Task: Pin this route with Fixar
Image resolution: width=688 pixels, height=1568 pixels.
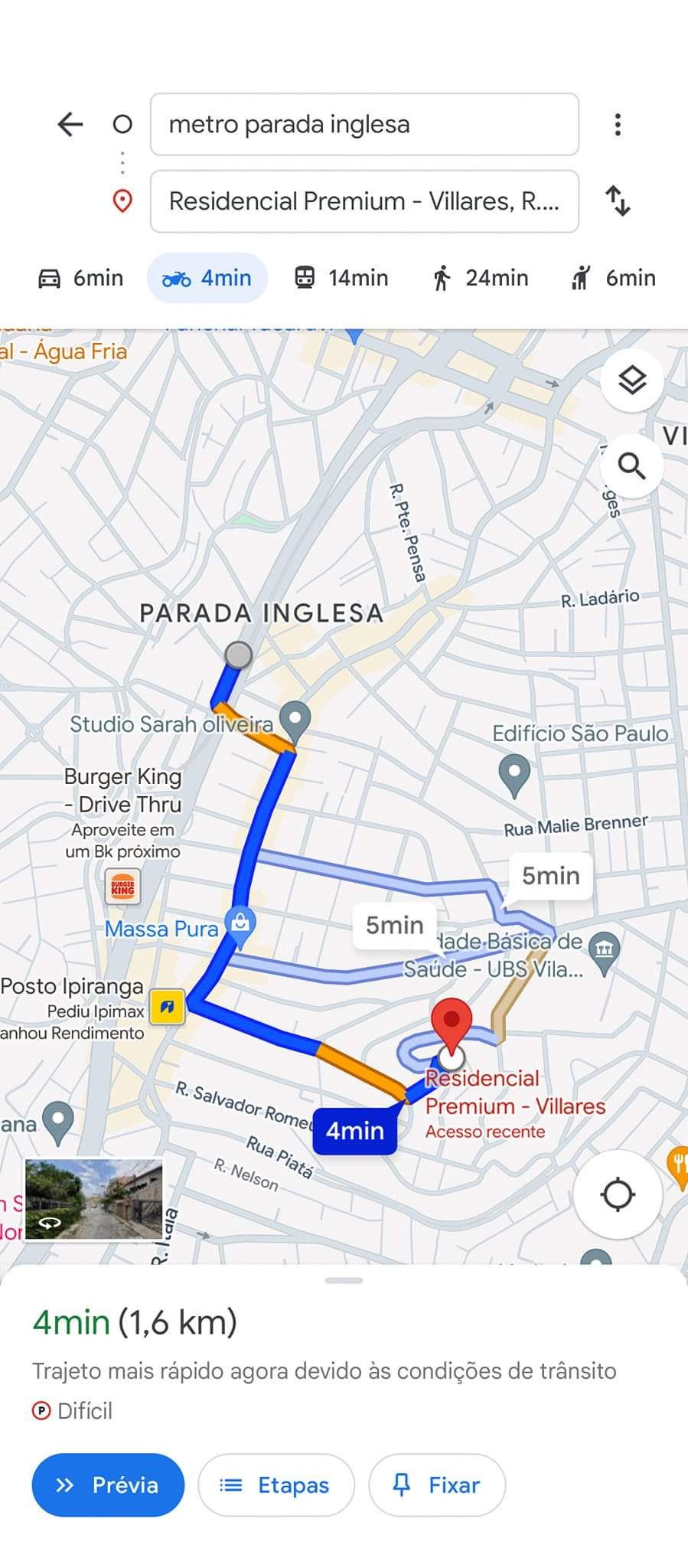Action: [x=437, y=1485]
